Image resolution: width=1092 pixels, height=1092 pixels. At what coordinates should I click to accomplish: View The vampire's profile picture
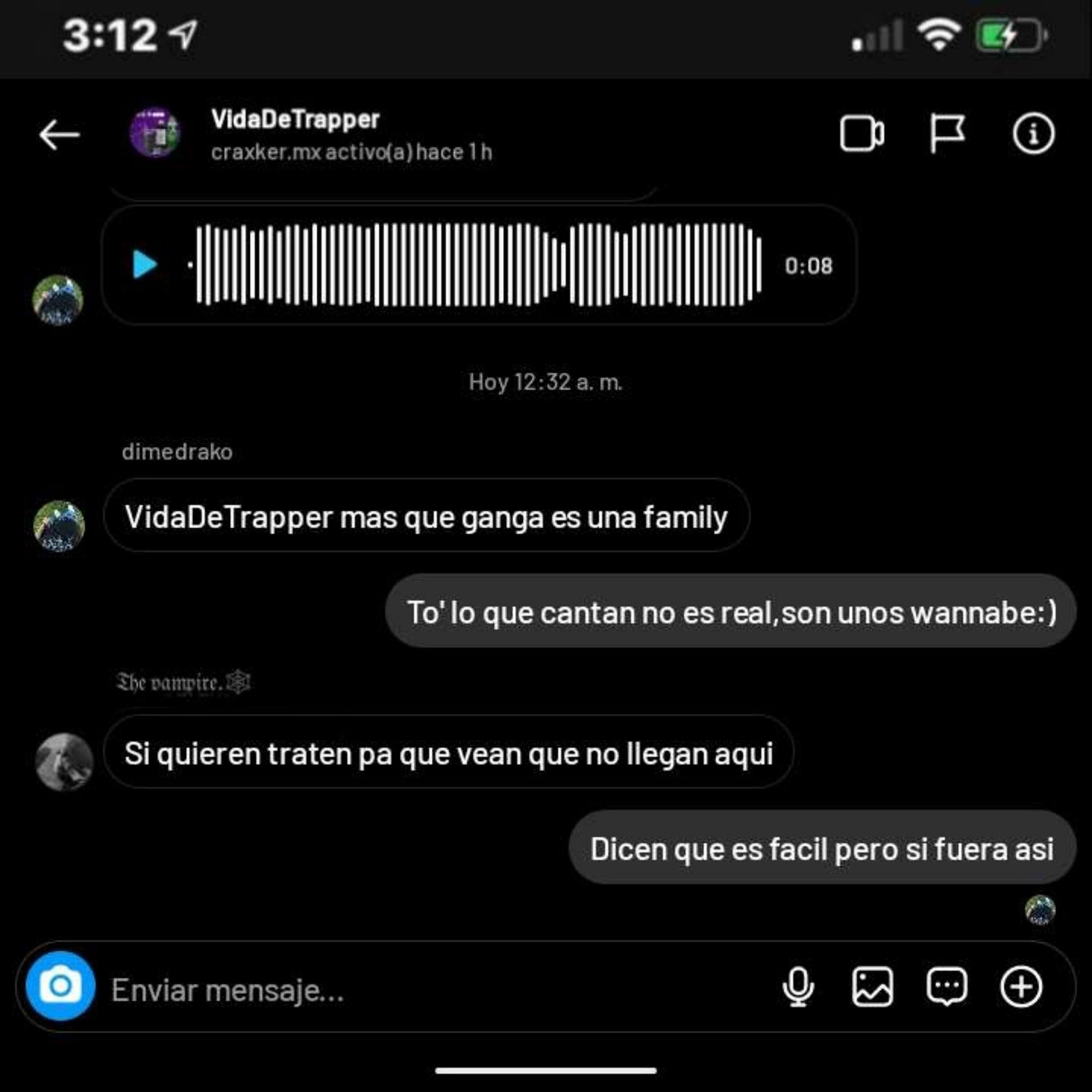click(x=64, y=761)
